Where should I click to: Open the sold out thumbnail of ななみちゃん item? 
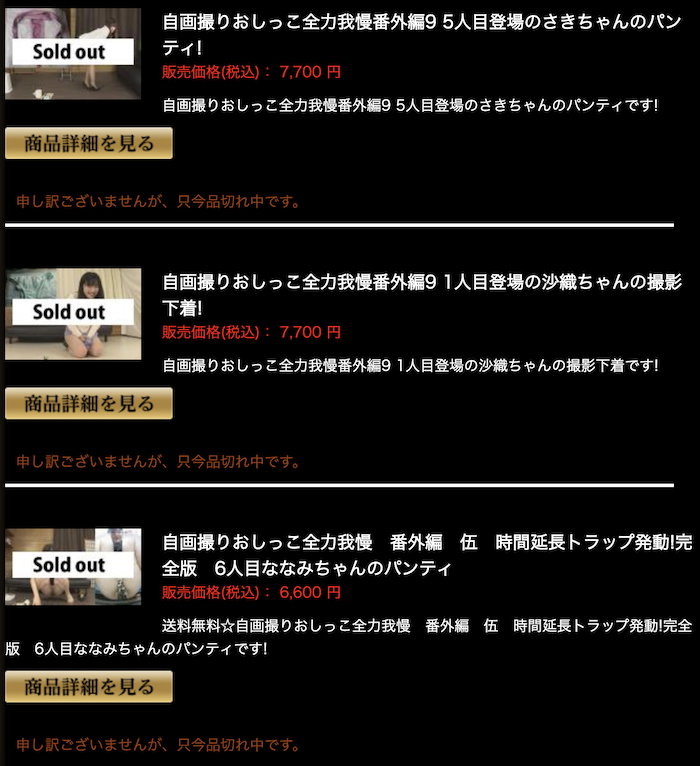point(73,566)
